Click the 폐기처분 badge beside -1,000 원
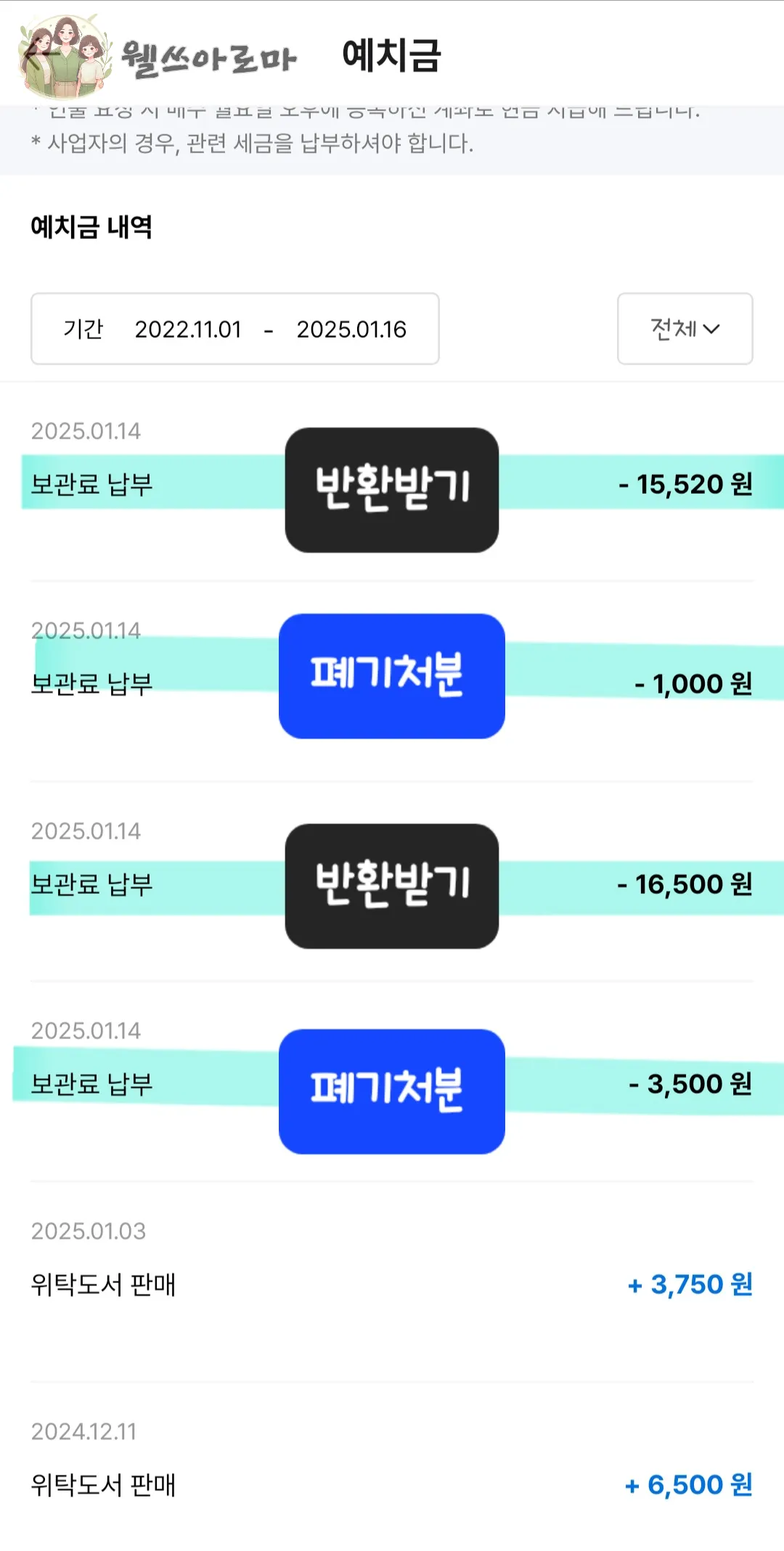 [x=392, y=676]
